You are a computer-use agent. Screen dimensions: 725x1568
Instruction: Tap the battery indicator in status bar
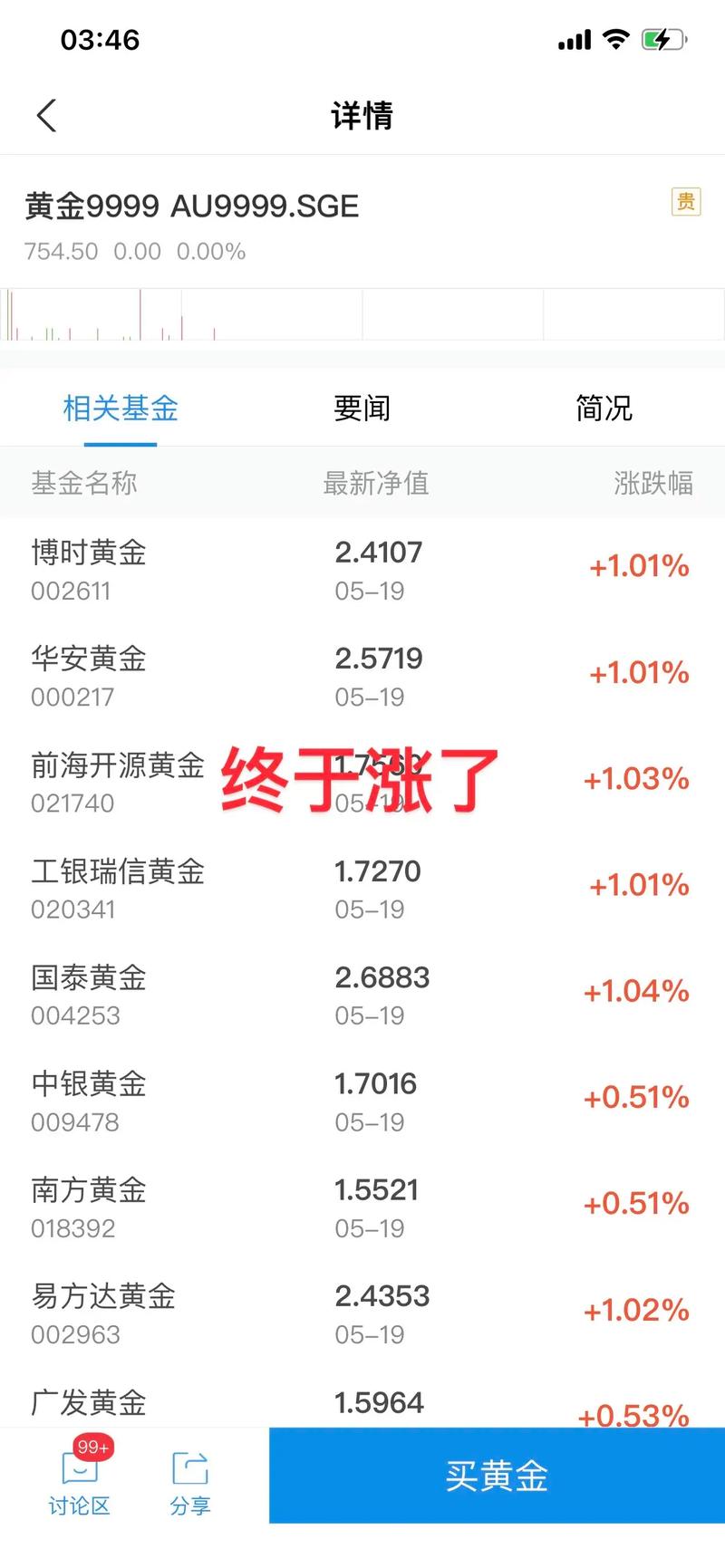(x=661, y=39)
